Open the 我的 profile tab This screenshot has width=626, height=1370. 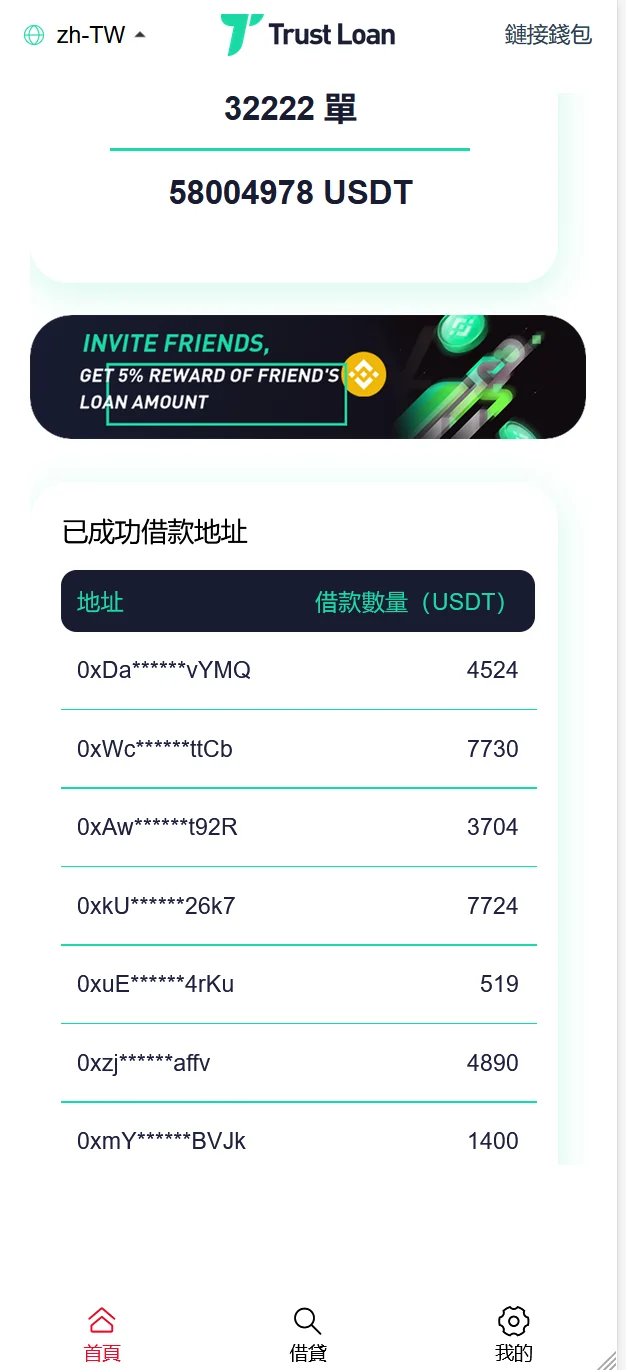click(x=513, y=1334)
